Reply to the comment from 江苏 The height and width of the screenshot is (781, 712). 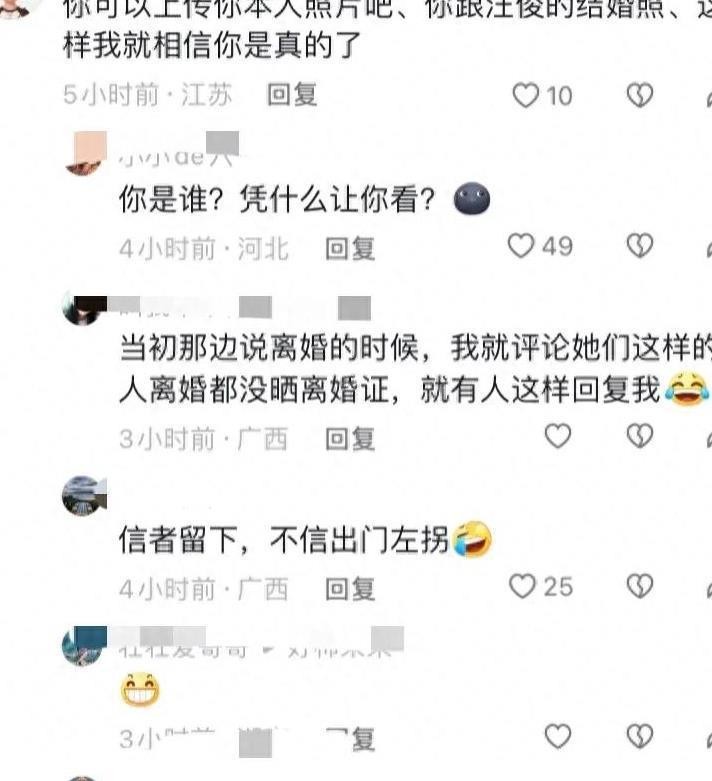(292, 95)
